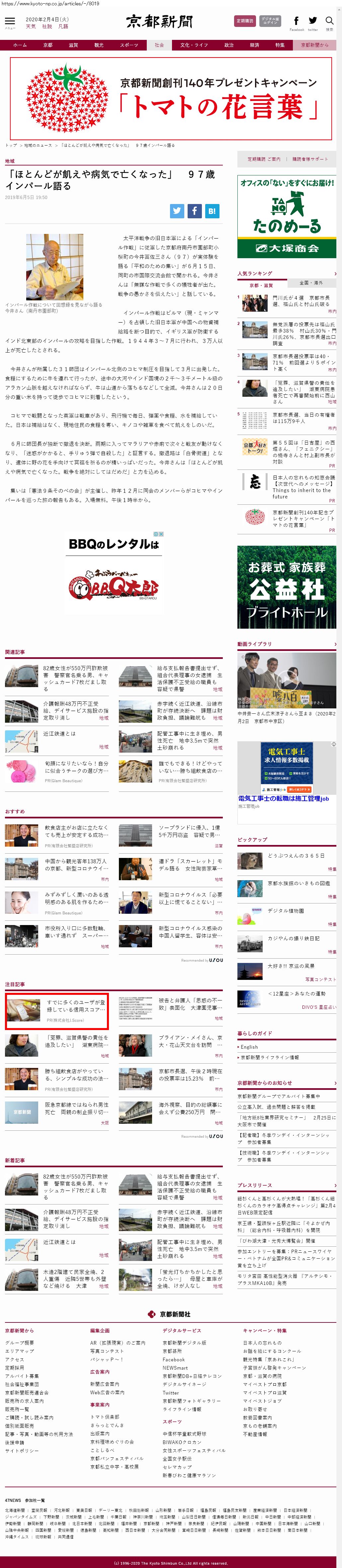Viewport: 342px width, 1568px height.
Task: Open the header Facebook icon
Action: pos(297,21)
